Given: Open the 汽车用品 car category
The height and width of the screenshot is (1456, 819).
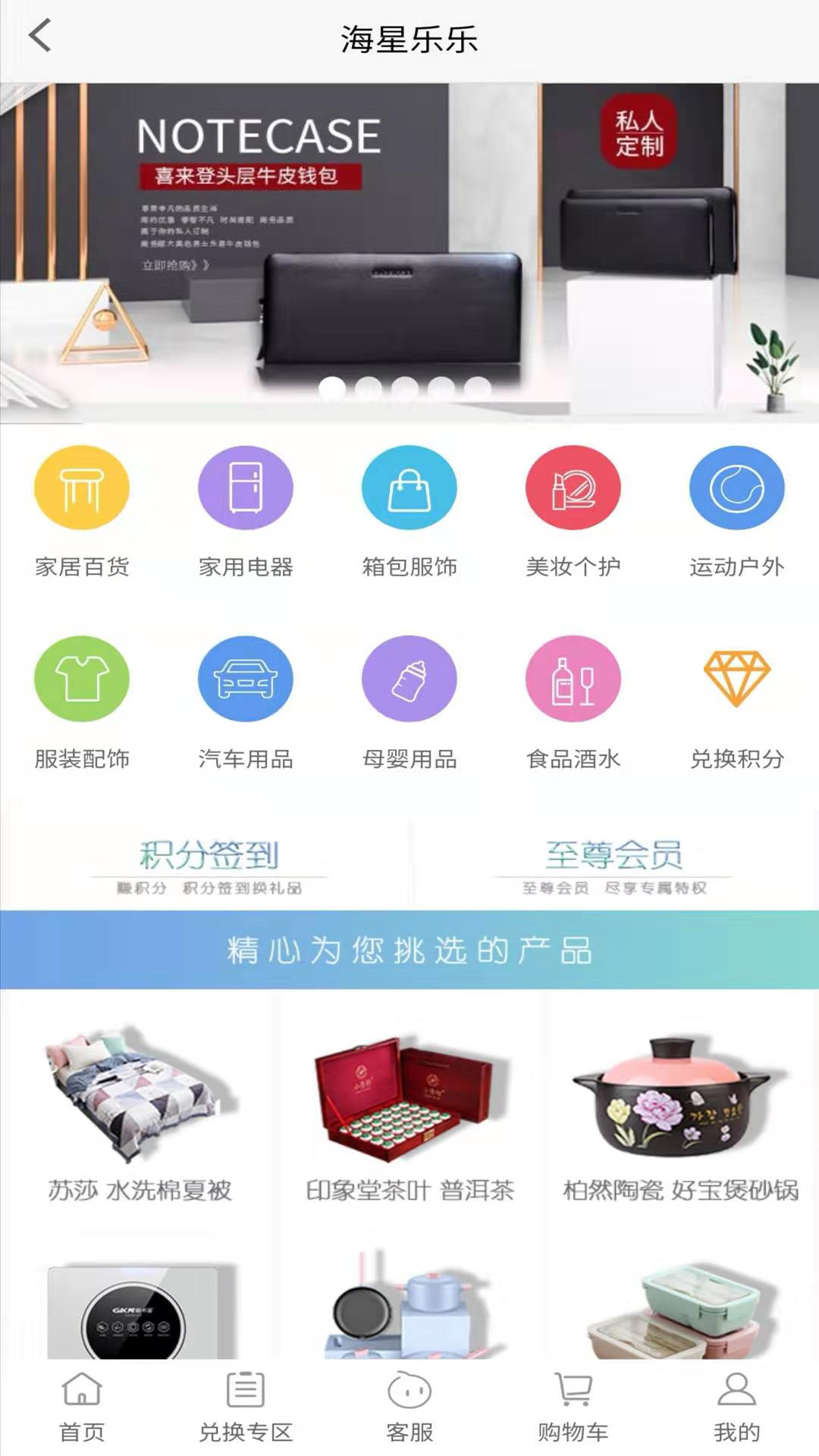Looking at the screenshot, I should 246,679.
